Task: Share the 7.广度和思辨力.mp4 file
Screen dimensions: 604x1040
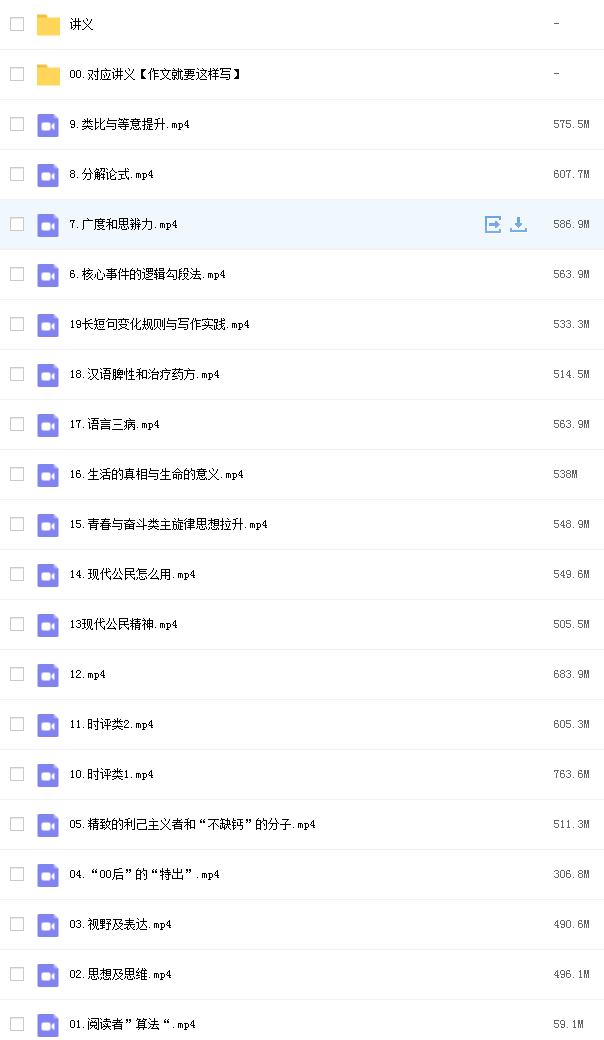Action: point(493,224)
